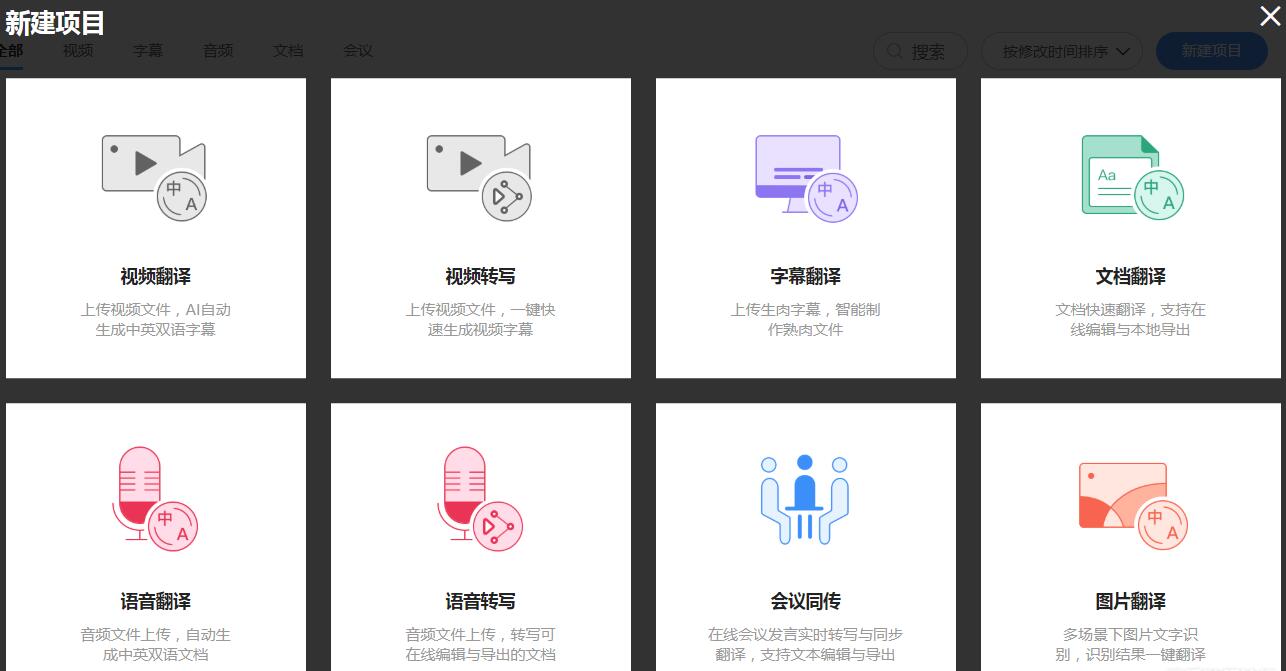Start a 文档翻译 project

coord(1131,228)
